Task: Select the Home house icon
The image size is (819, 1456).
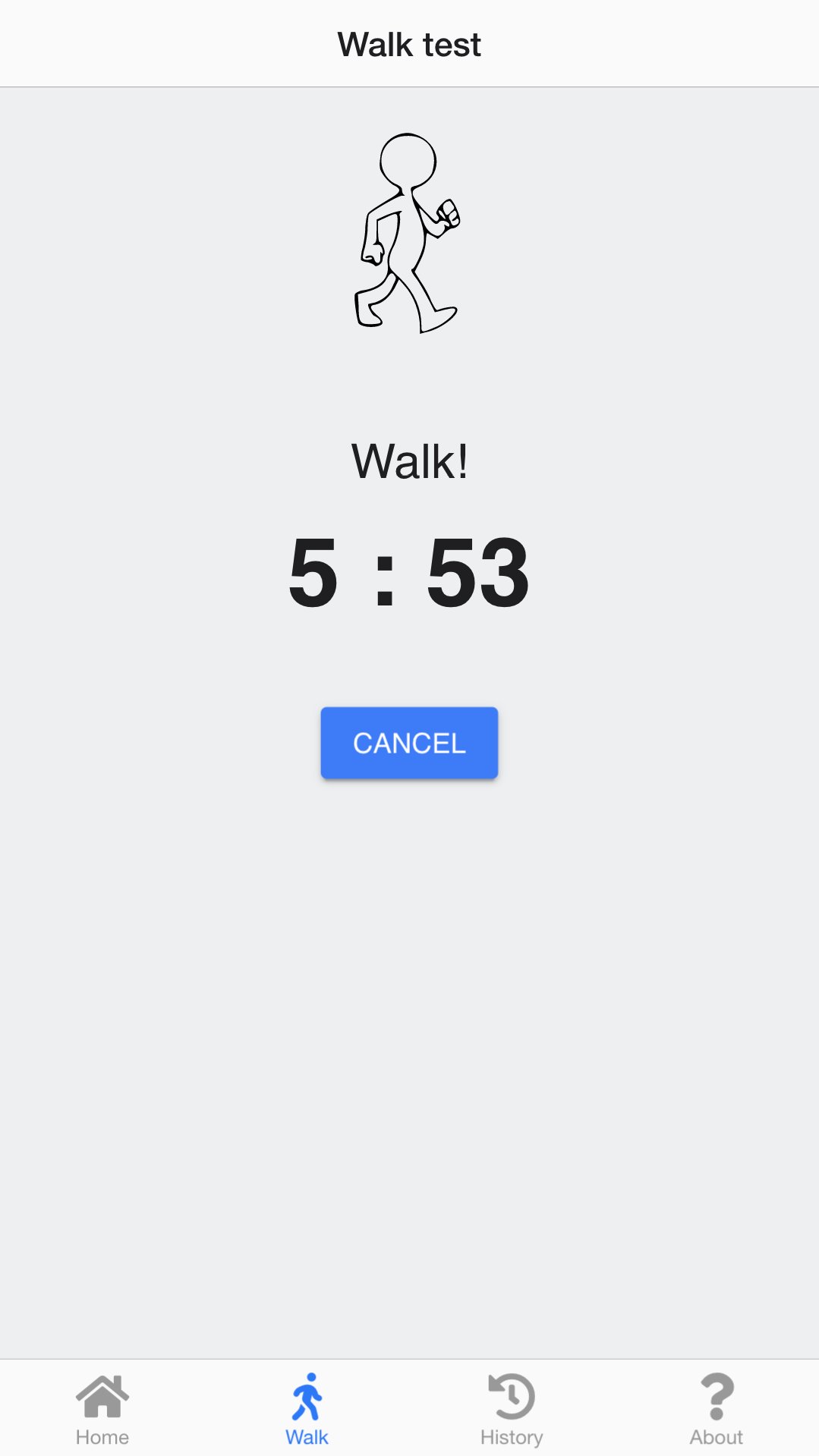Action: click(102, 1396)
